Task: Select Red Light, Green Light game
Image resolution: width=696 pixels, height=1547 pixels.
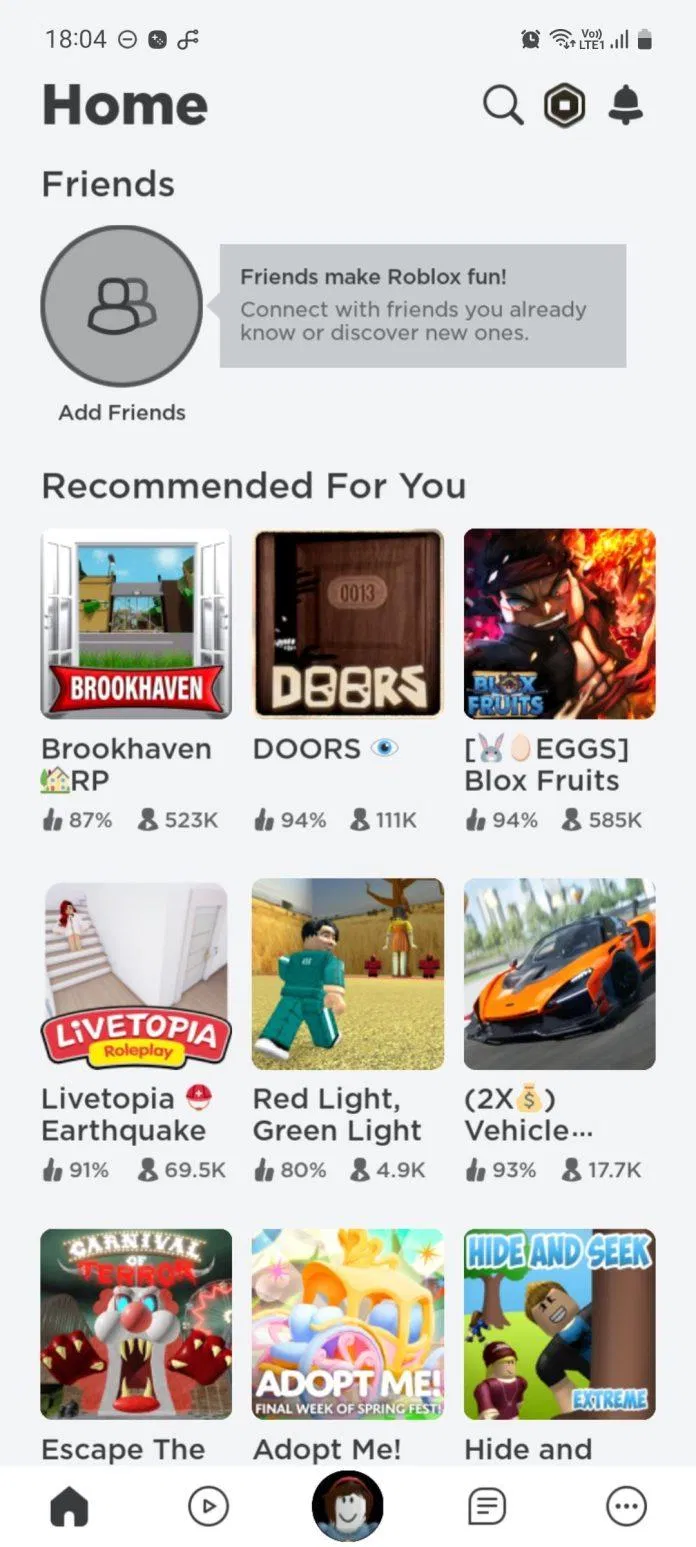Action: pos(348,974)
